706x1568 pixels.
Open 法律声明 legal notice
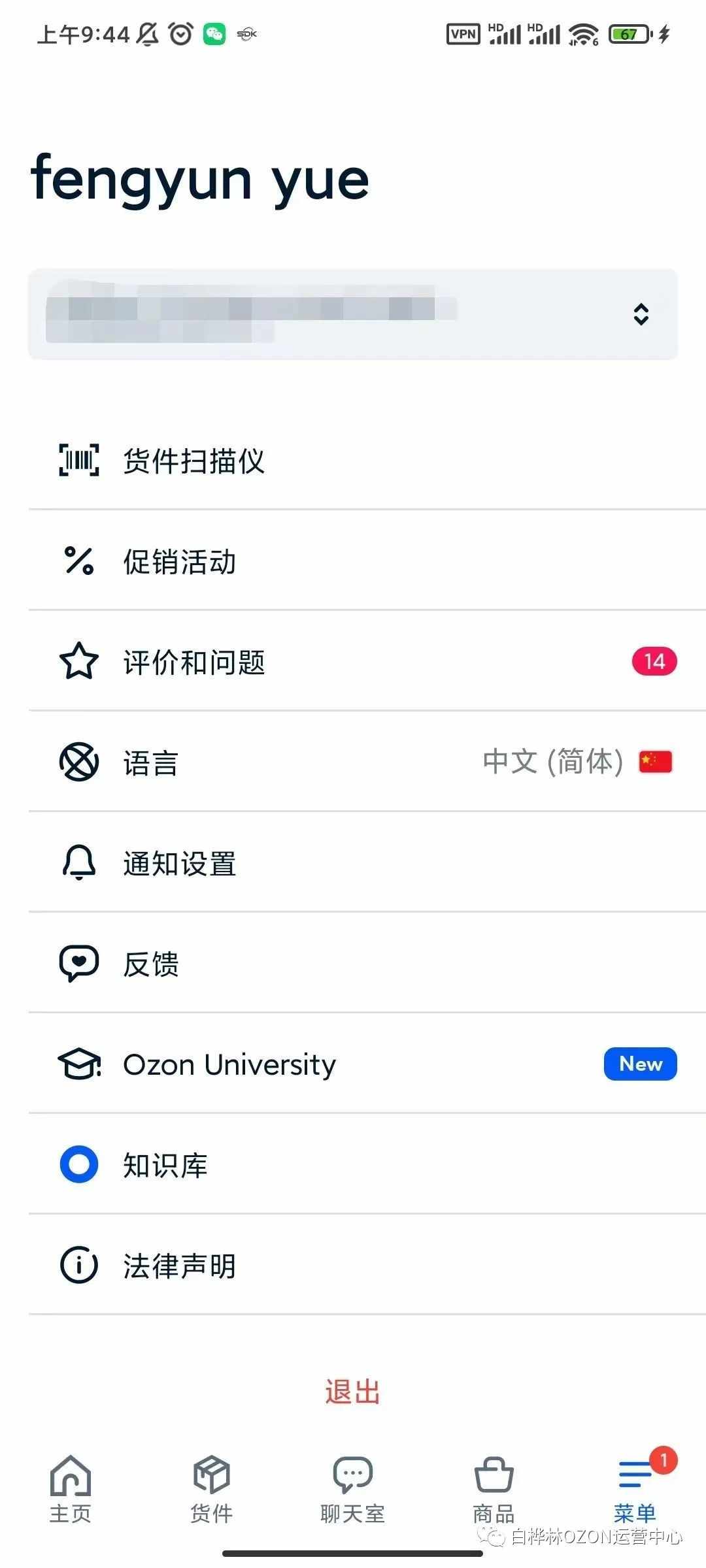[367, 1265]
